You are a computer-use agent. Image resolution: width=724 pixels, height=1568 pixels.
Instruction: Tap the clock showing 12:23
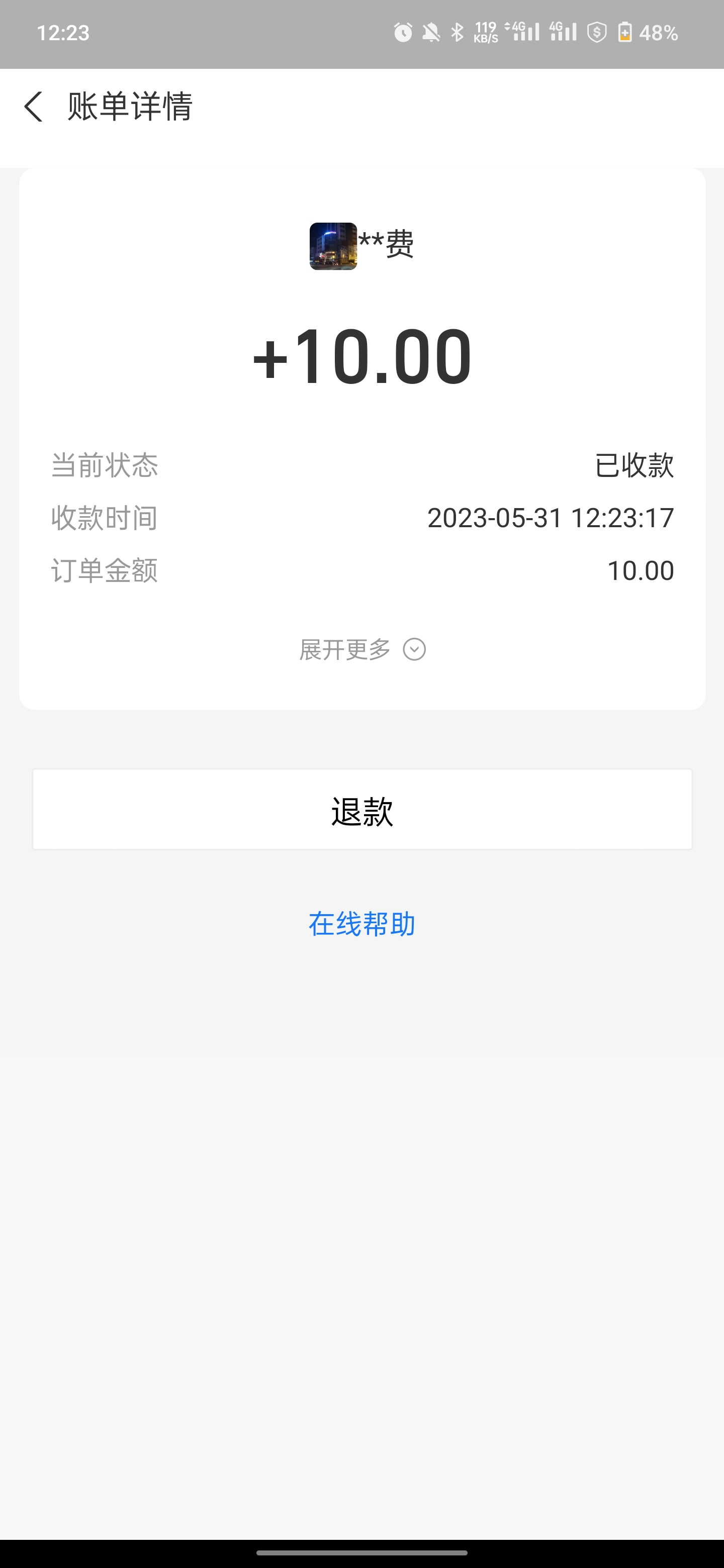click(63, 33)
